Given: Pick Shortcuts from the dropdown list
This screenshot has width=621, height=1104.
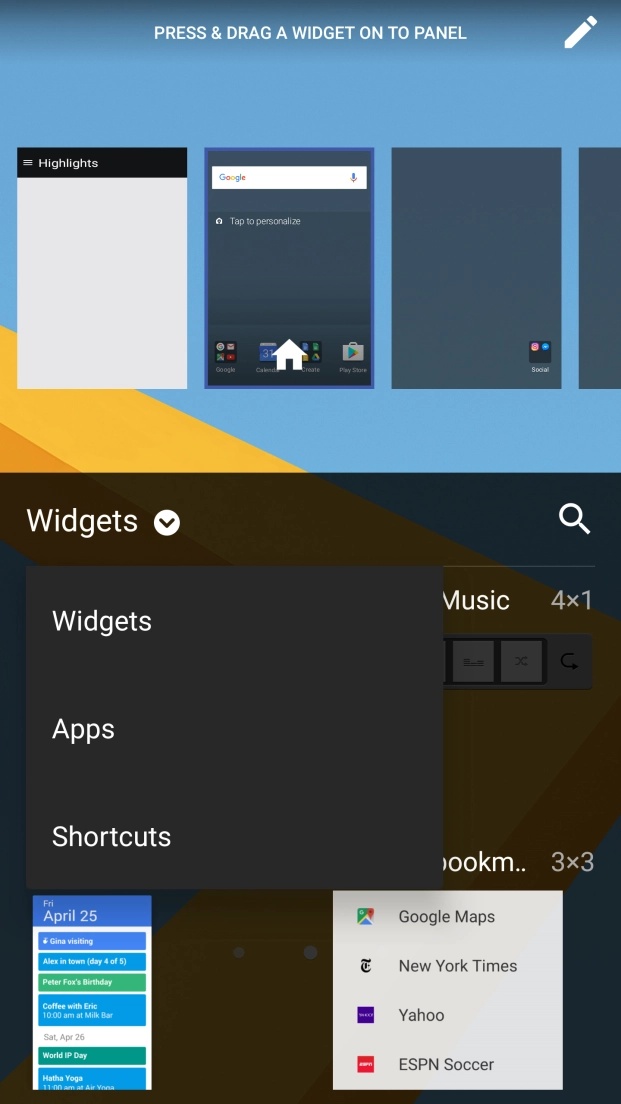Looking at the screenshot, I should (x=111, y=837).
